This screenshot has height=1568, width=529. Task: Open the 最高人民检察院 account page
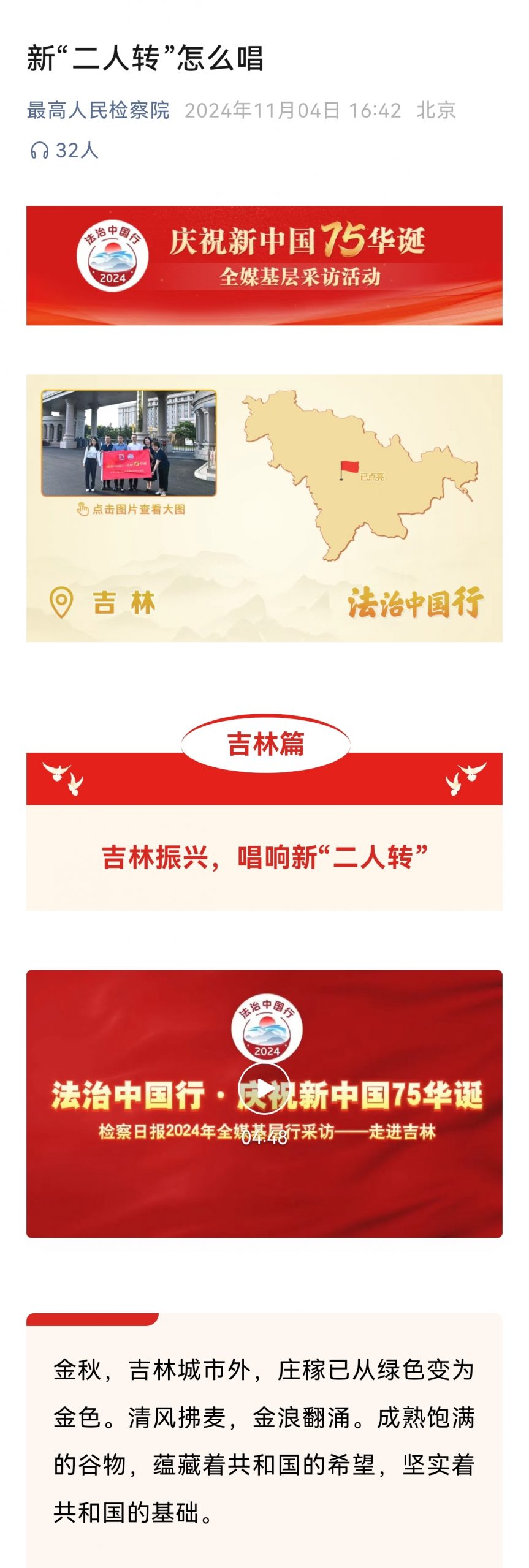coord(98,110)
